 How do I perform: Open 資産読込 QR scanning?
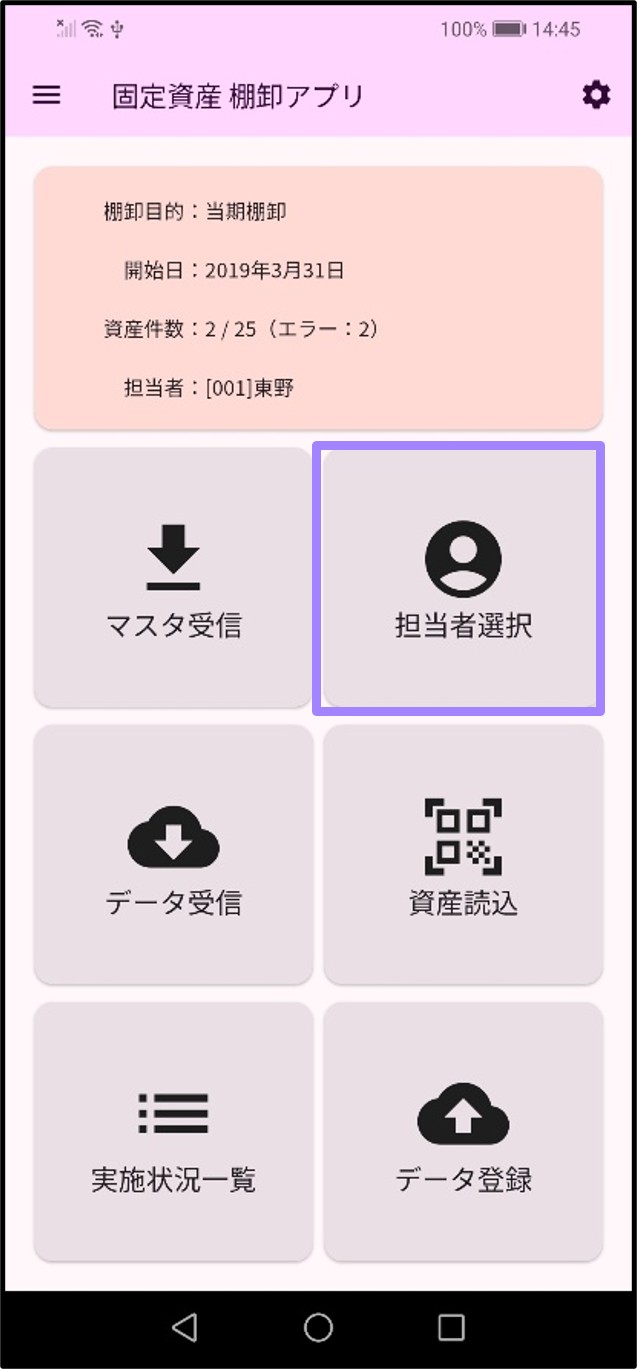463,856
